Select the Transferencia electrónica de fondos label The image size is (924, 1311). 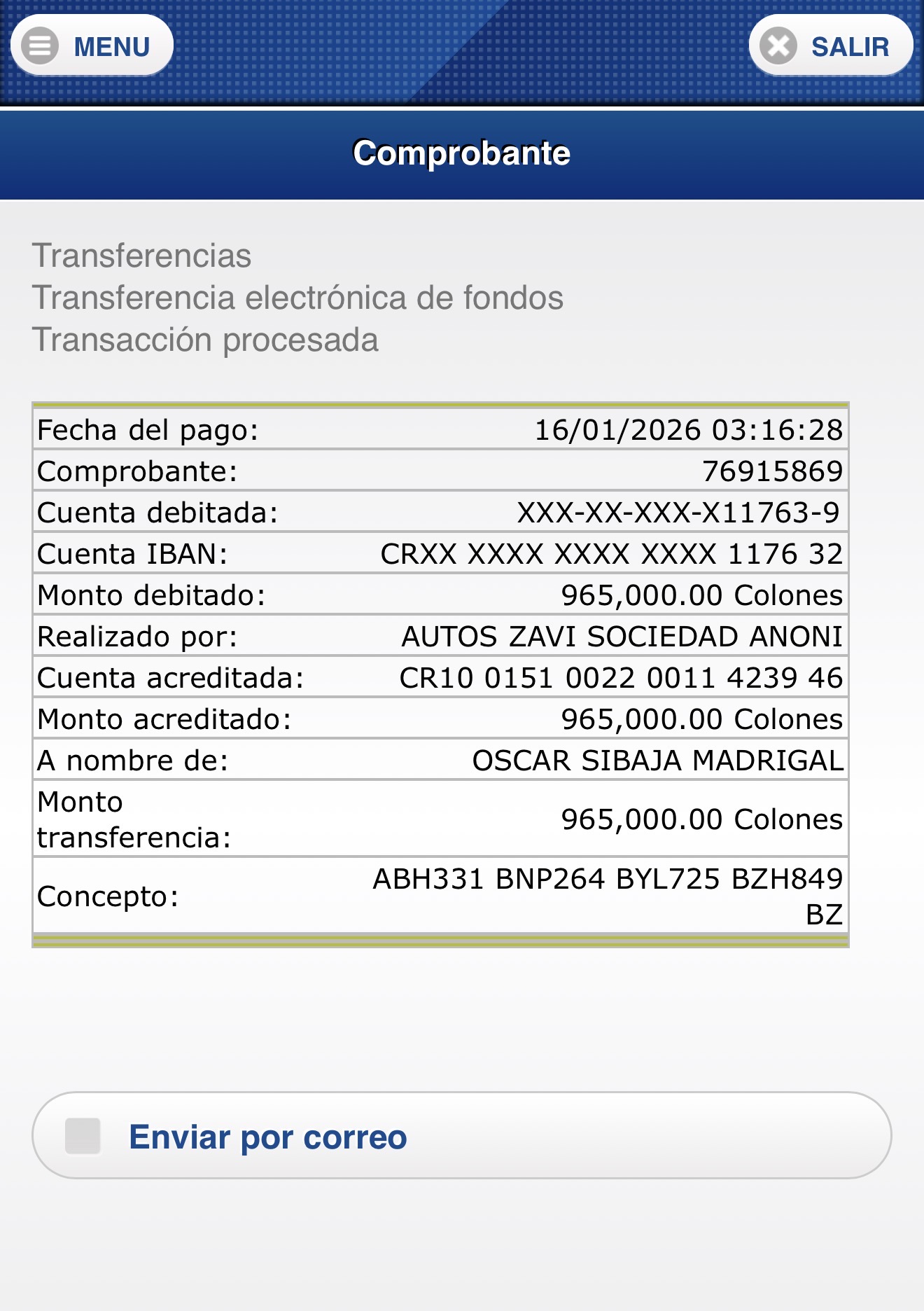coord(294,300)
